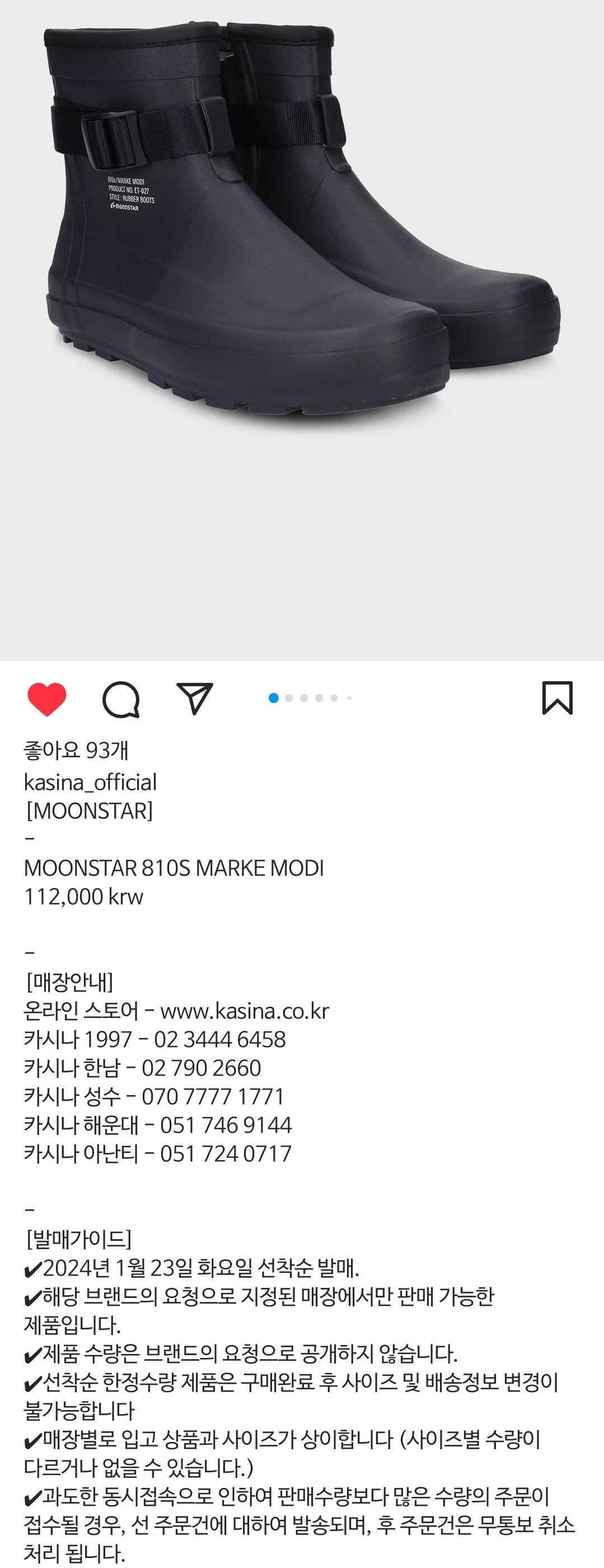This screenshot has width=604, height=1568.
Task: Save this post with the bookmark icon
Action: 557,698
